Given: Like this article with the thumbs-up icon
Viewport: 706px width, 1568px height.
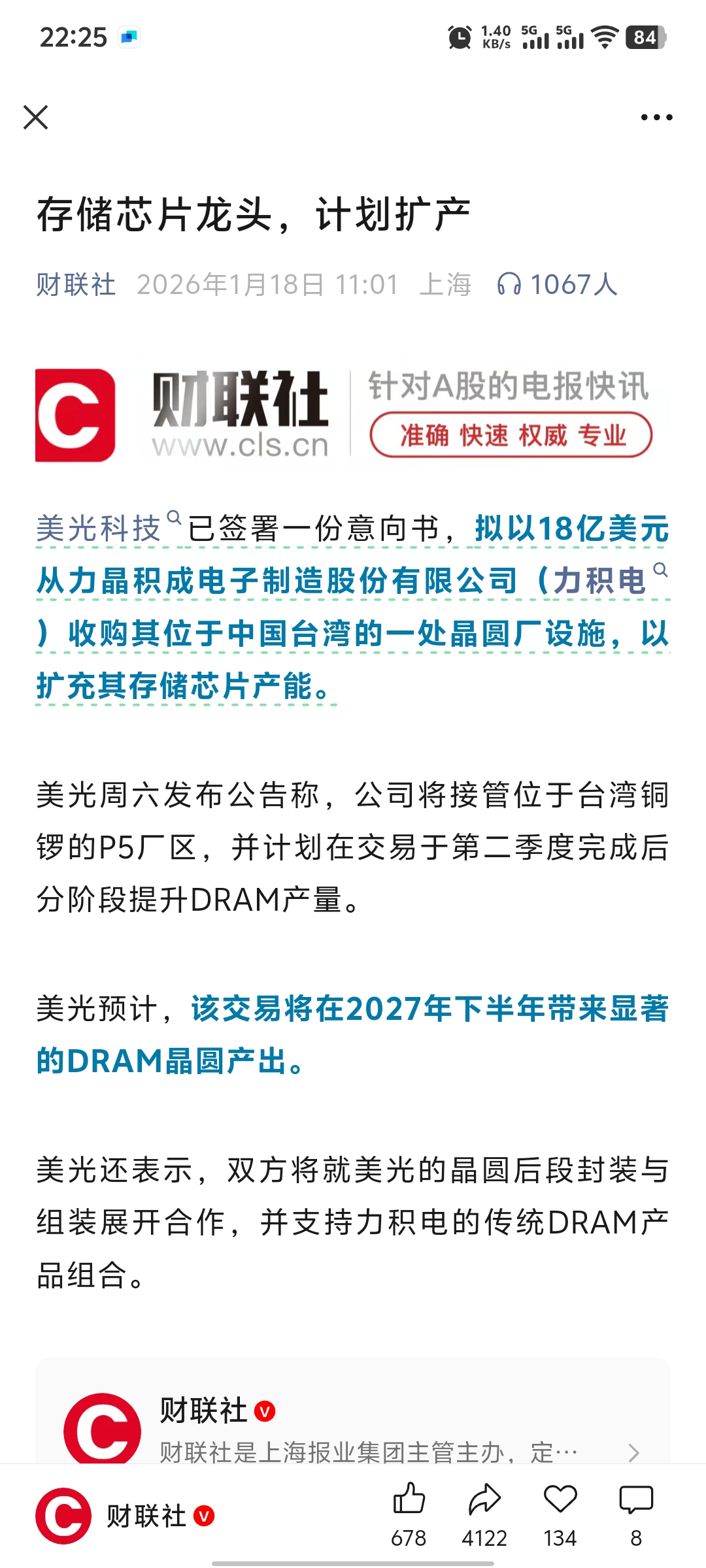Looking at the screenshot, I should click(409, 1499).
